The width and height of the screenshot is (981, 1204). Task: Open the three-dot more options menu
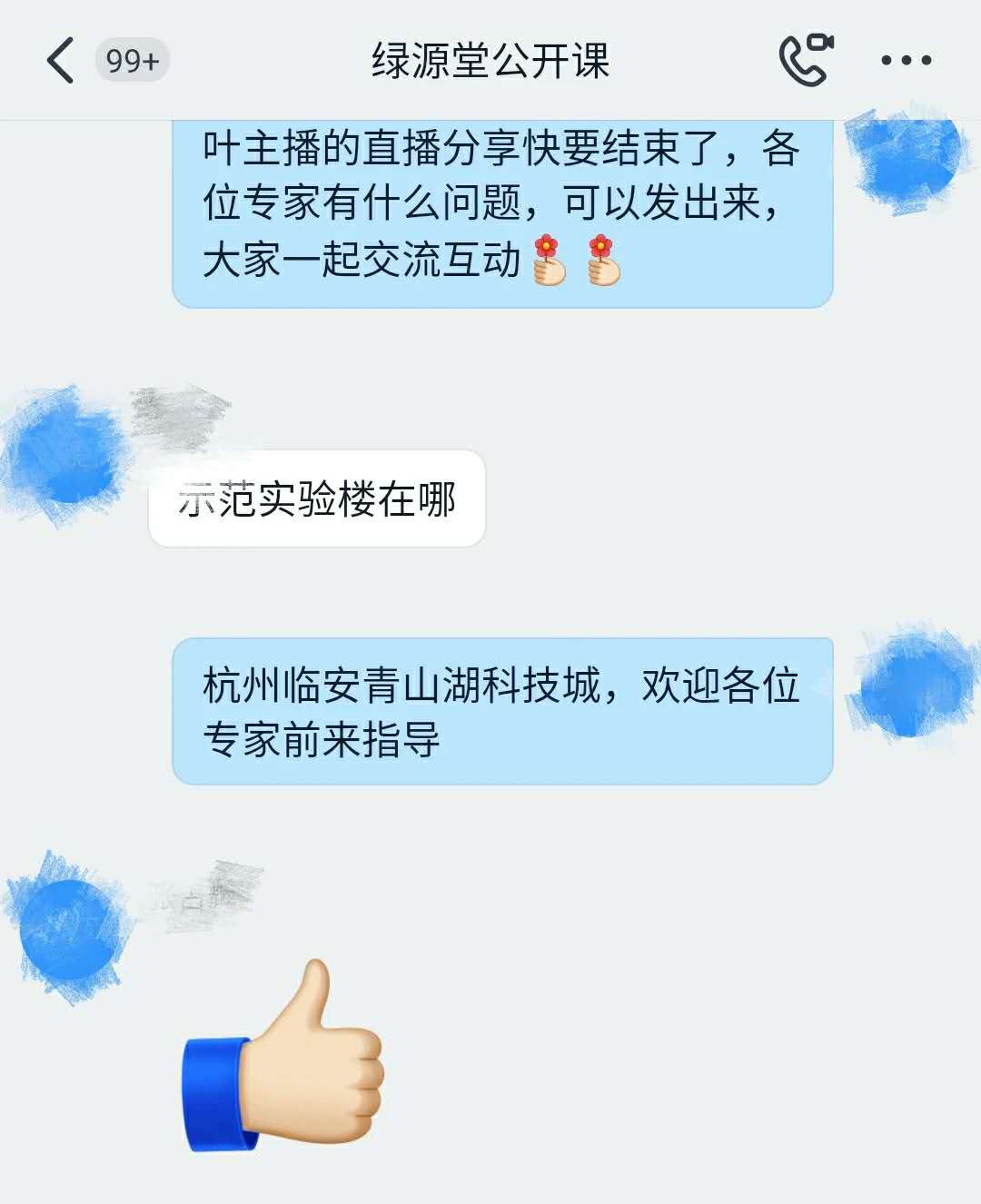point(906,61)
